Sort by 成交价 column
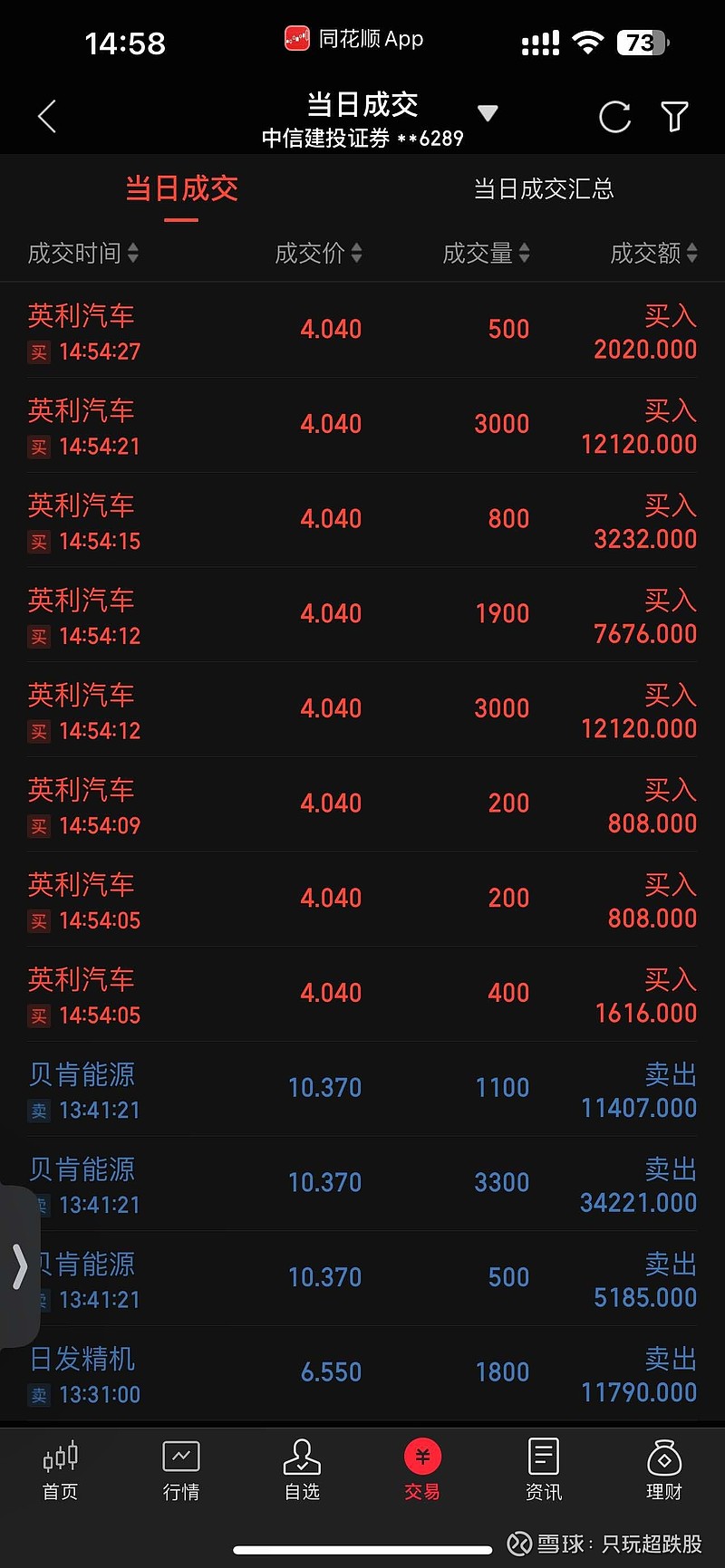The width and height of the screenshot is (725, 1568). 318,253
